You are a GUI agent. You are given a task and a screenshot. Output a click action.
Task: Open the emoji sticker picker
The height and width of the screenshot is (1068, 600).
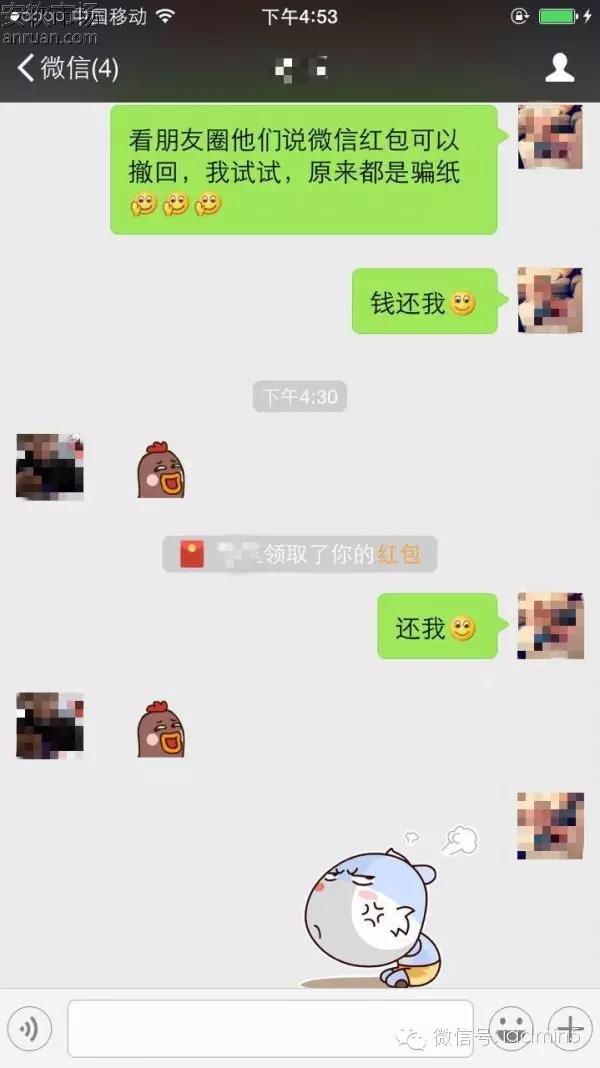513,1028
